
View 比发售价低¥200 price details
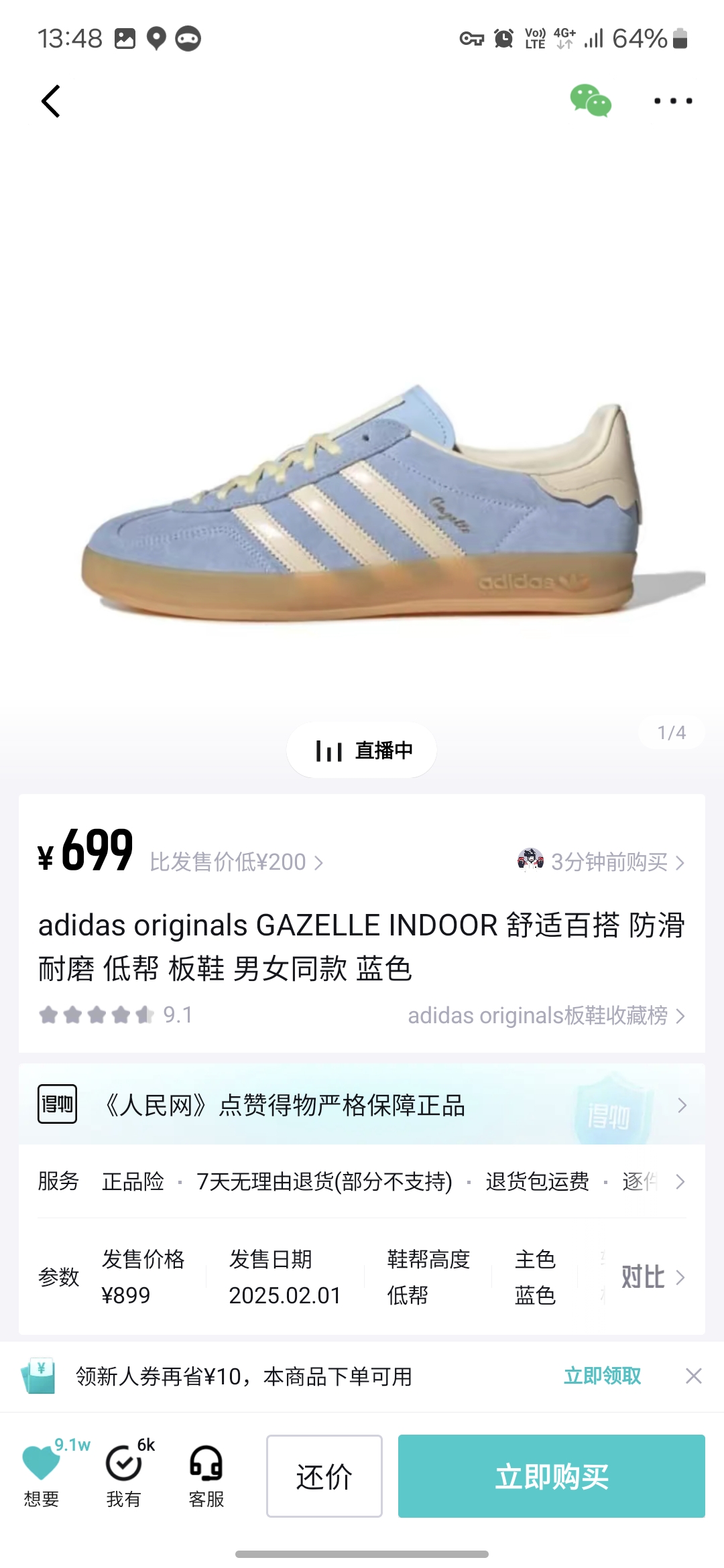[x=236, y=862]
